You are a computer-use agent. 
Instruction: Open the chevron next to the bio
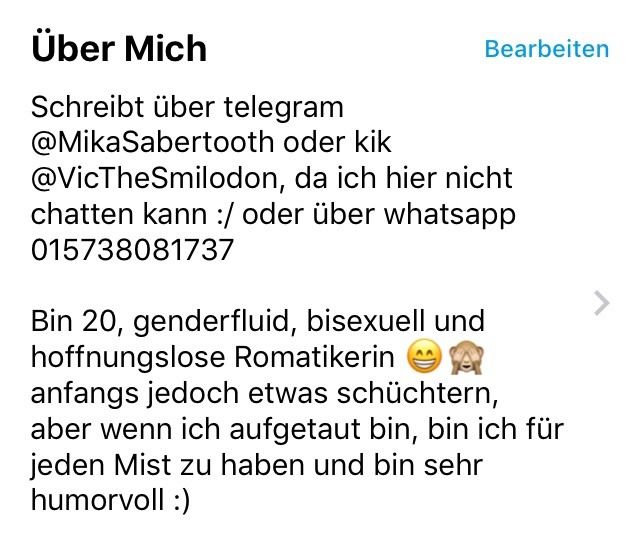[x=601, y=303]
